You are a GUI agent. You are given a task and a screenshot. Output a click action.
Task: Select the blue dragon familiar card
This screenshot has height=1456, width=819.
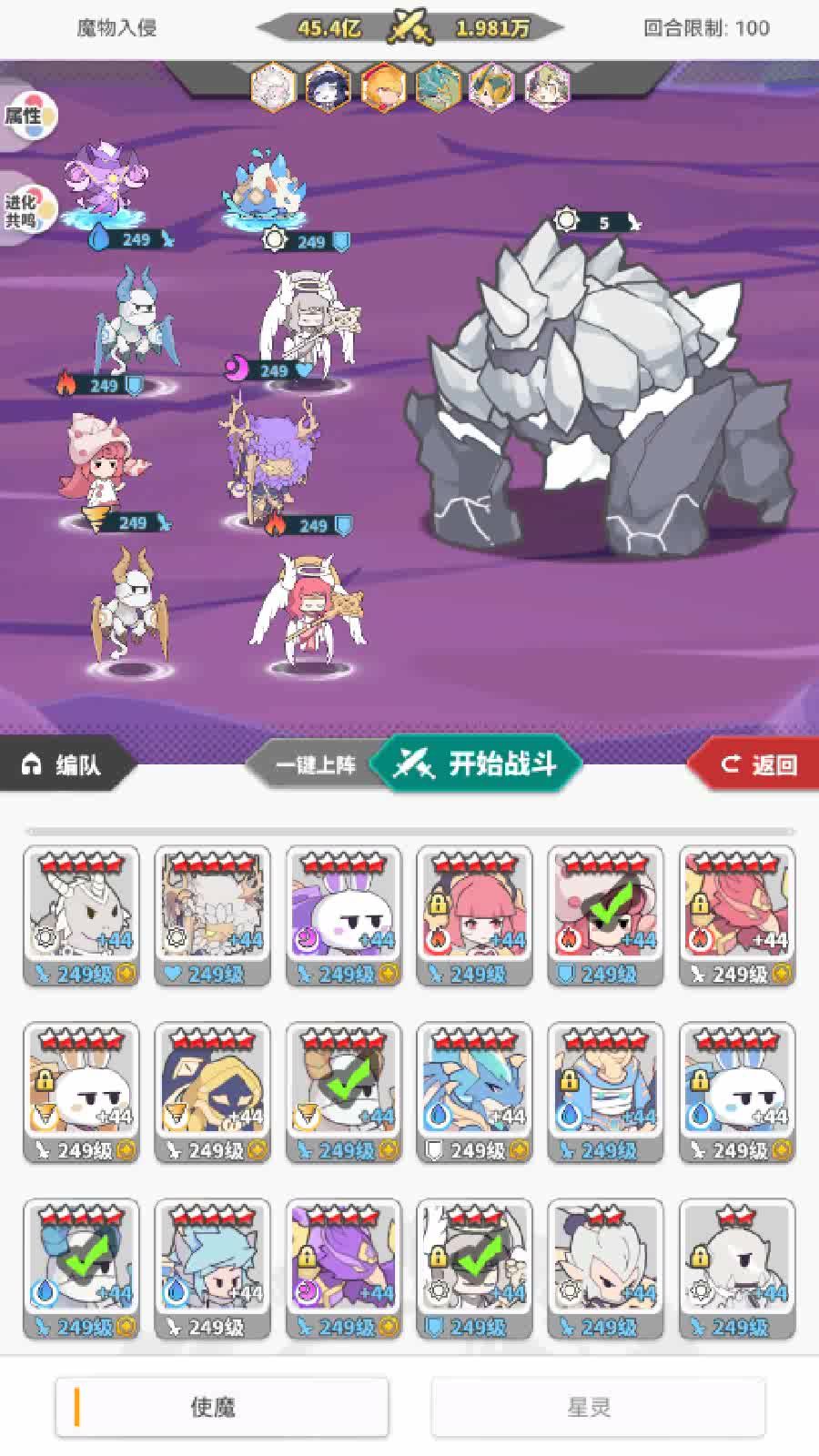[474, 1091]
